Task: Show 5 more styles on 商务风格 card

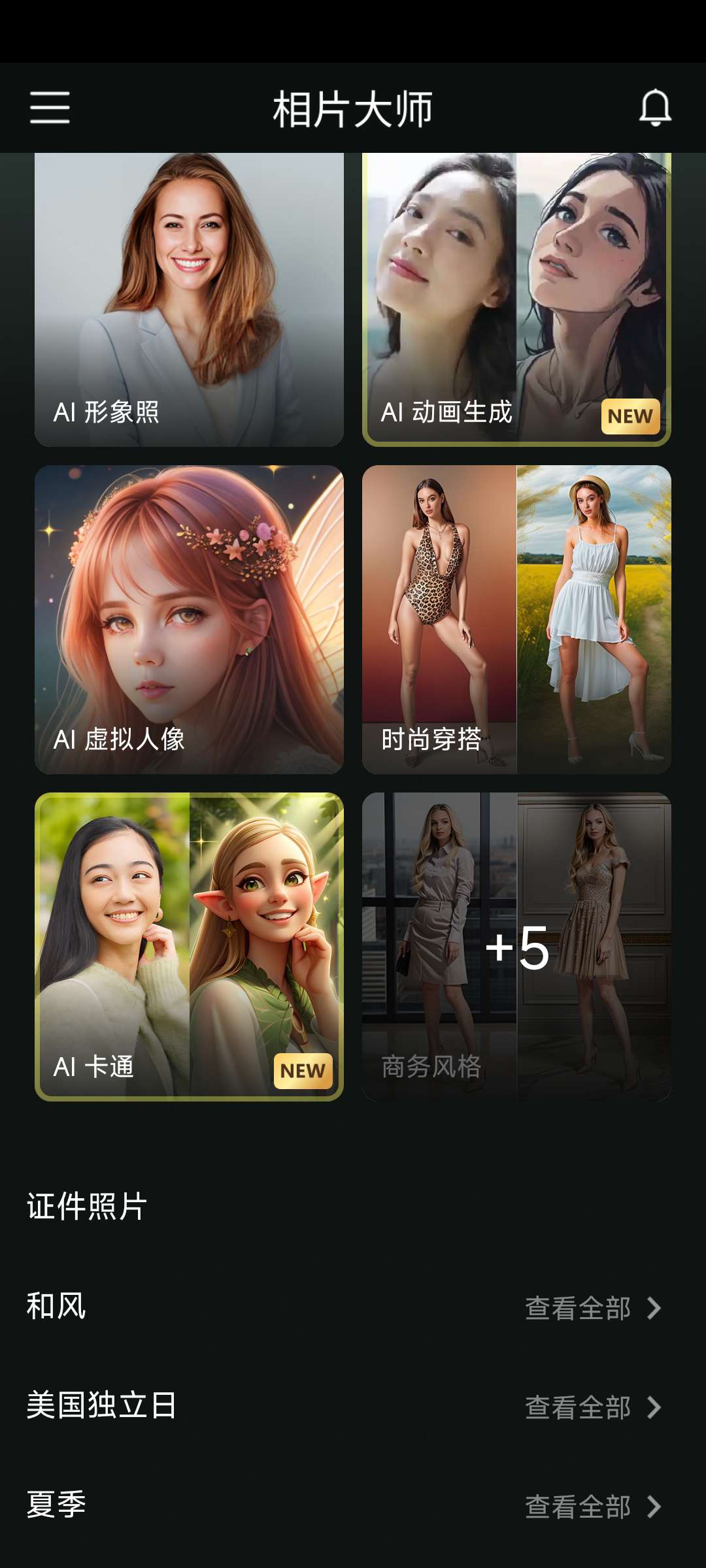Action: tap(516, 947)
